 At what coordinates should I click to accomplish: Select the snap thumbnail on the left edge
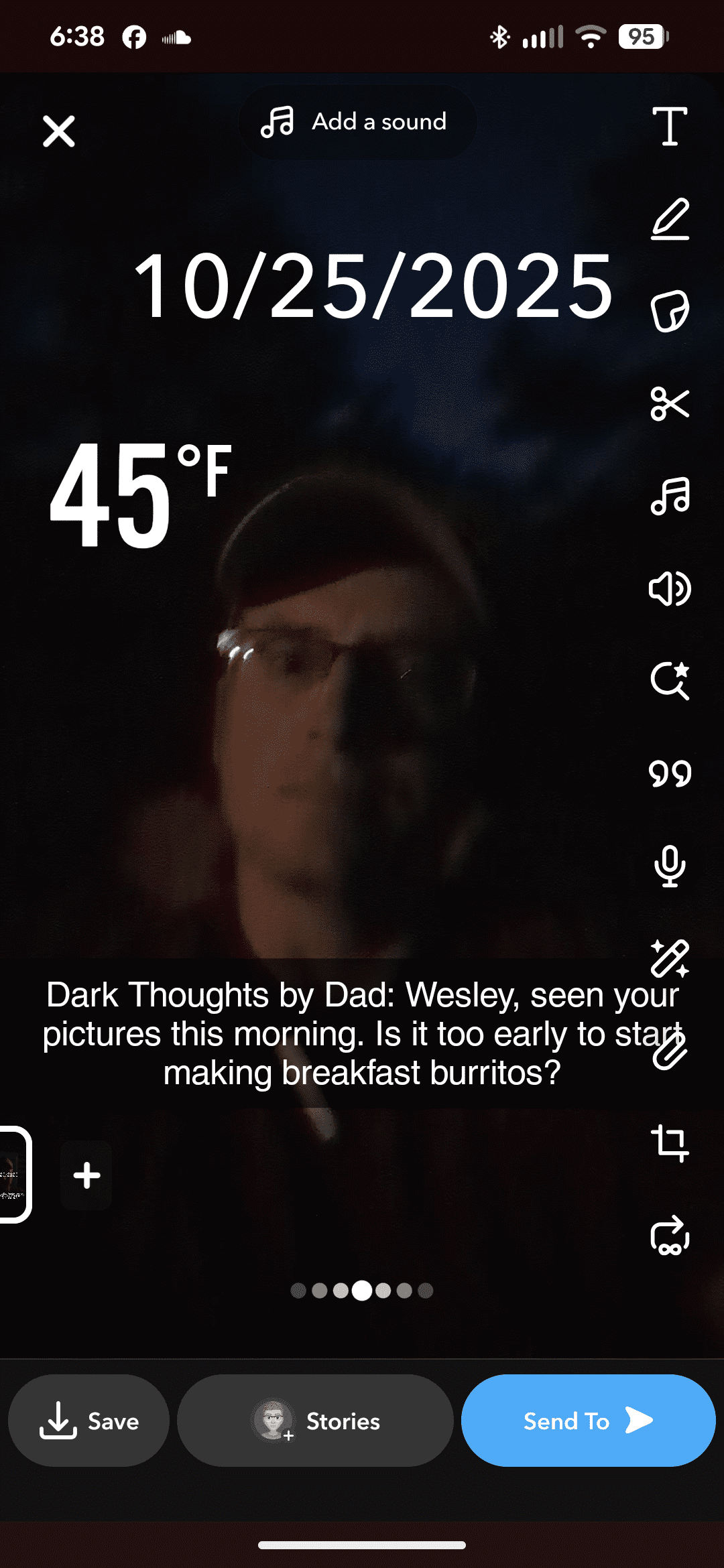click(10, 1173)
